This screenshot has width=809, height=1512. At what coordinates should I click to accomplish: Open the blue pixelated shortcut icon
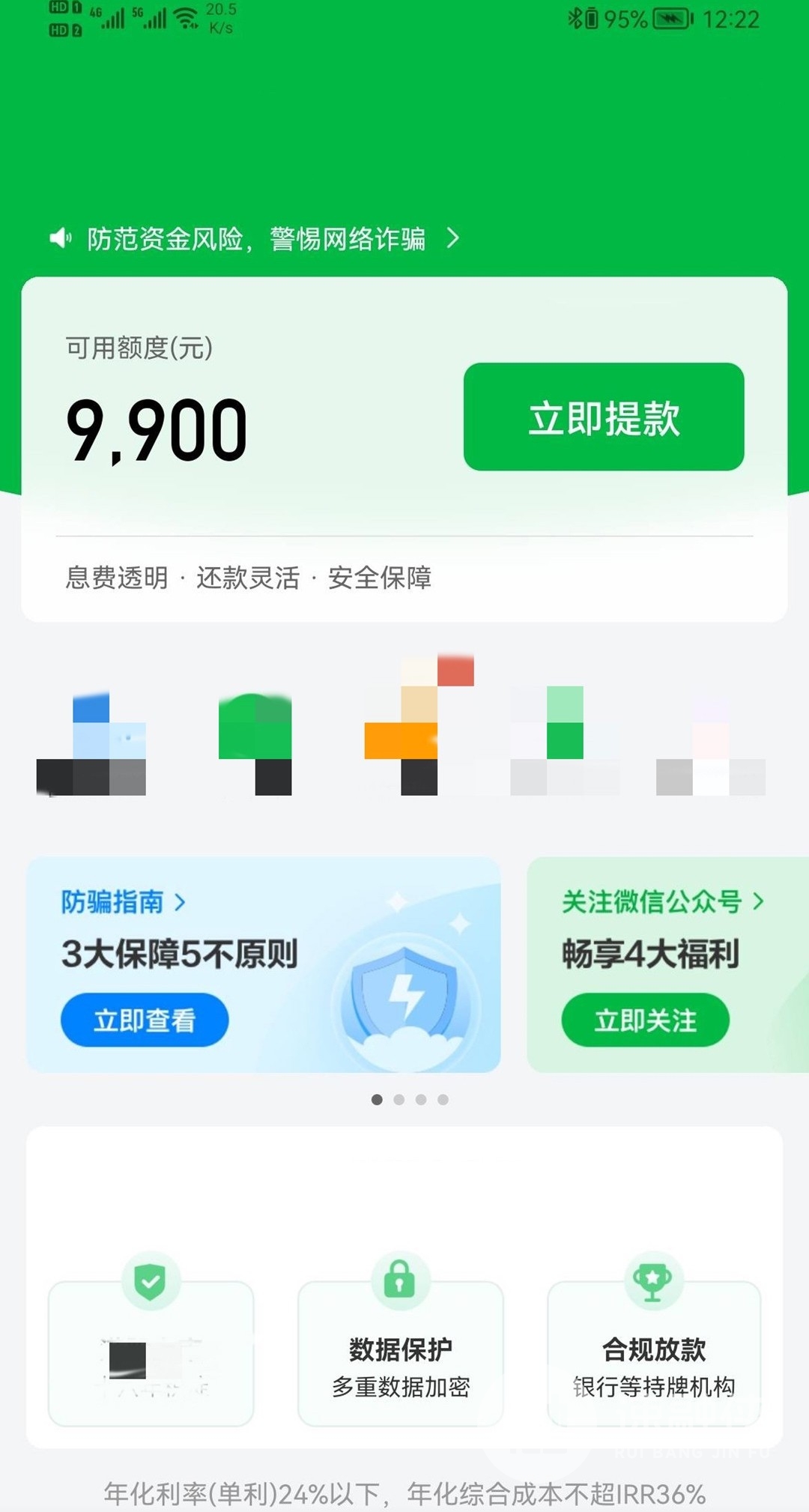(91, 742)
